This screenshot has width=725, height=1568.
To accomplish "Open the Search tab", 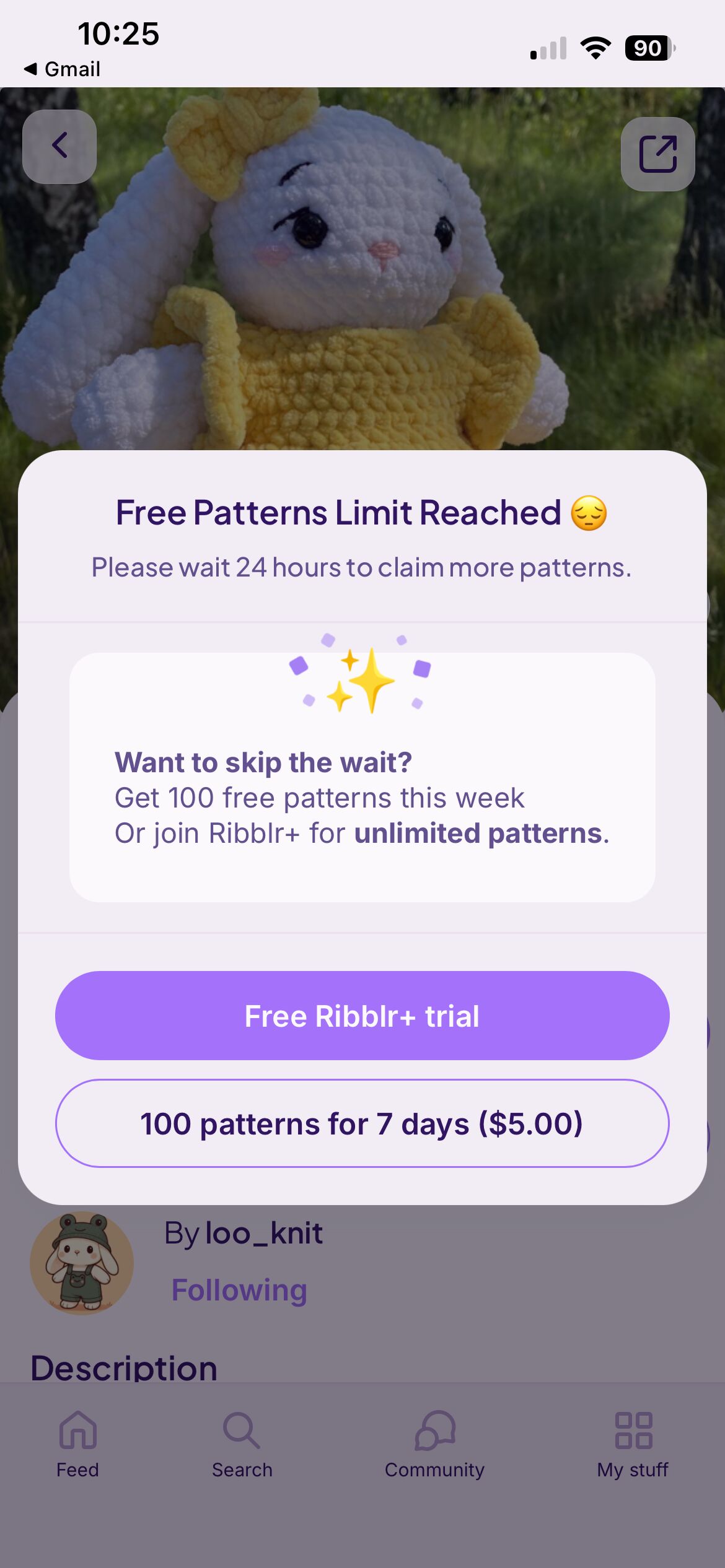I will click(242, 1444).
